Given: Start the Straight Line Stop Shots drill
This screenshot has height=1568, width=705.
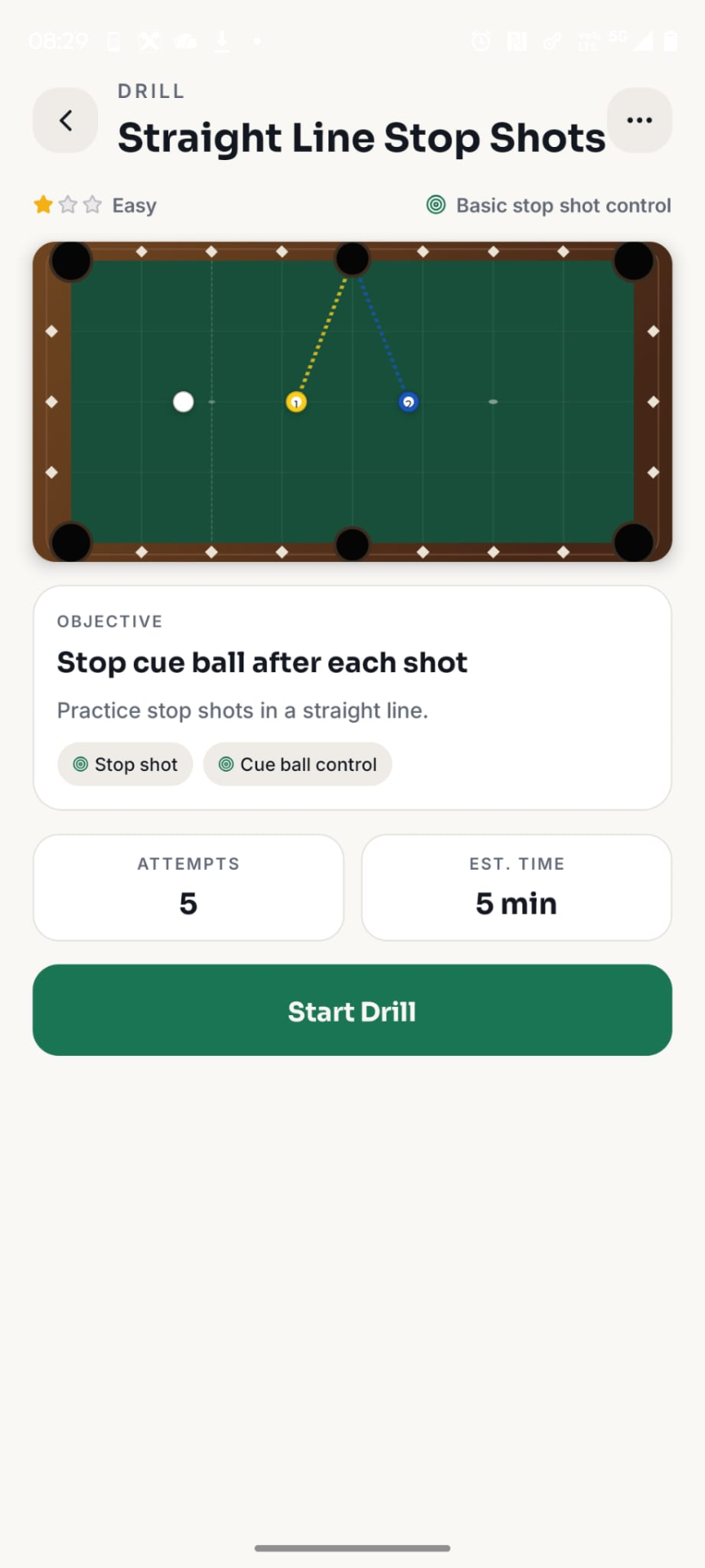Looking at the screenshot, I should [x=352, y=1010].
